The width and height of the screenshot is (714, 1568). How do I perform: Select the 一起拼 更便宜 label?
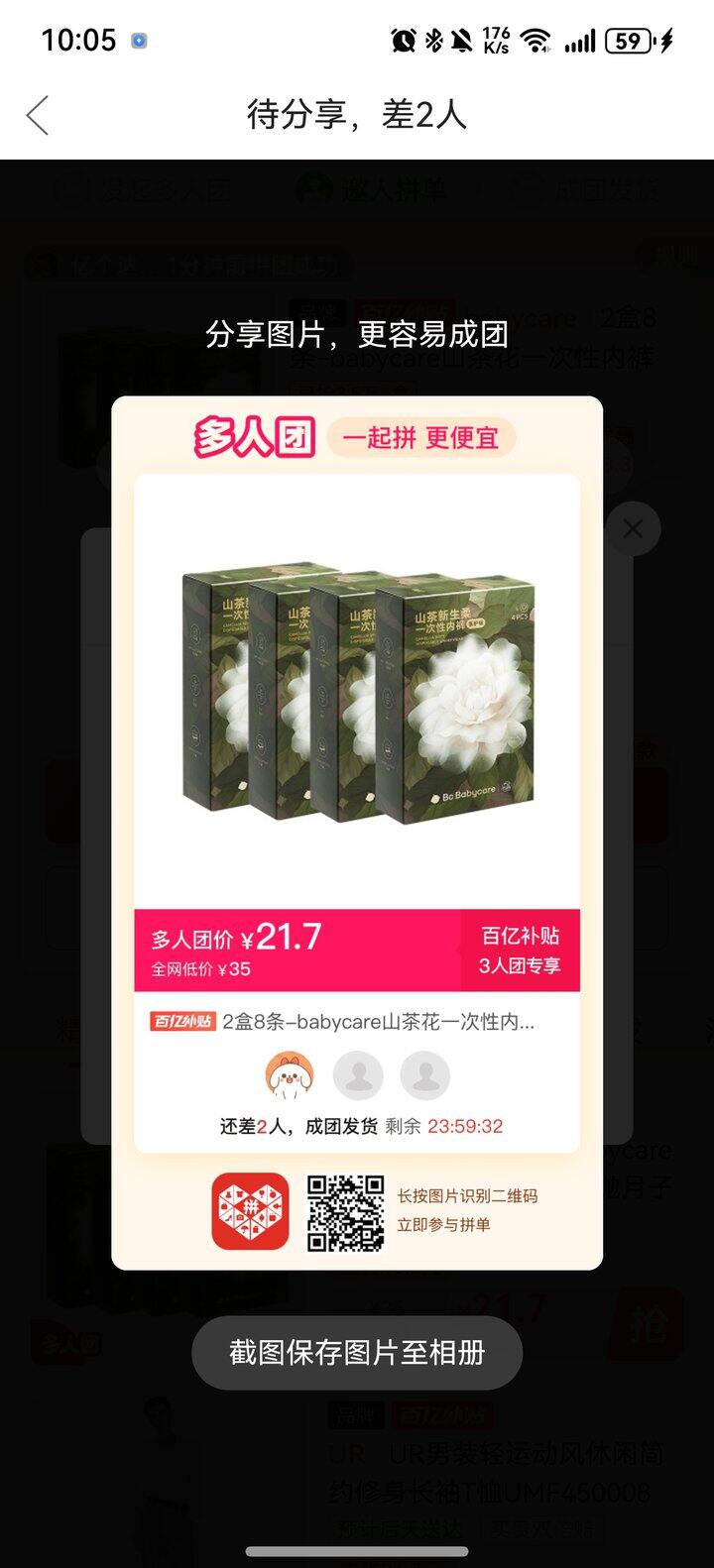(x=420, y=438)
